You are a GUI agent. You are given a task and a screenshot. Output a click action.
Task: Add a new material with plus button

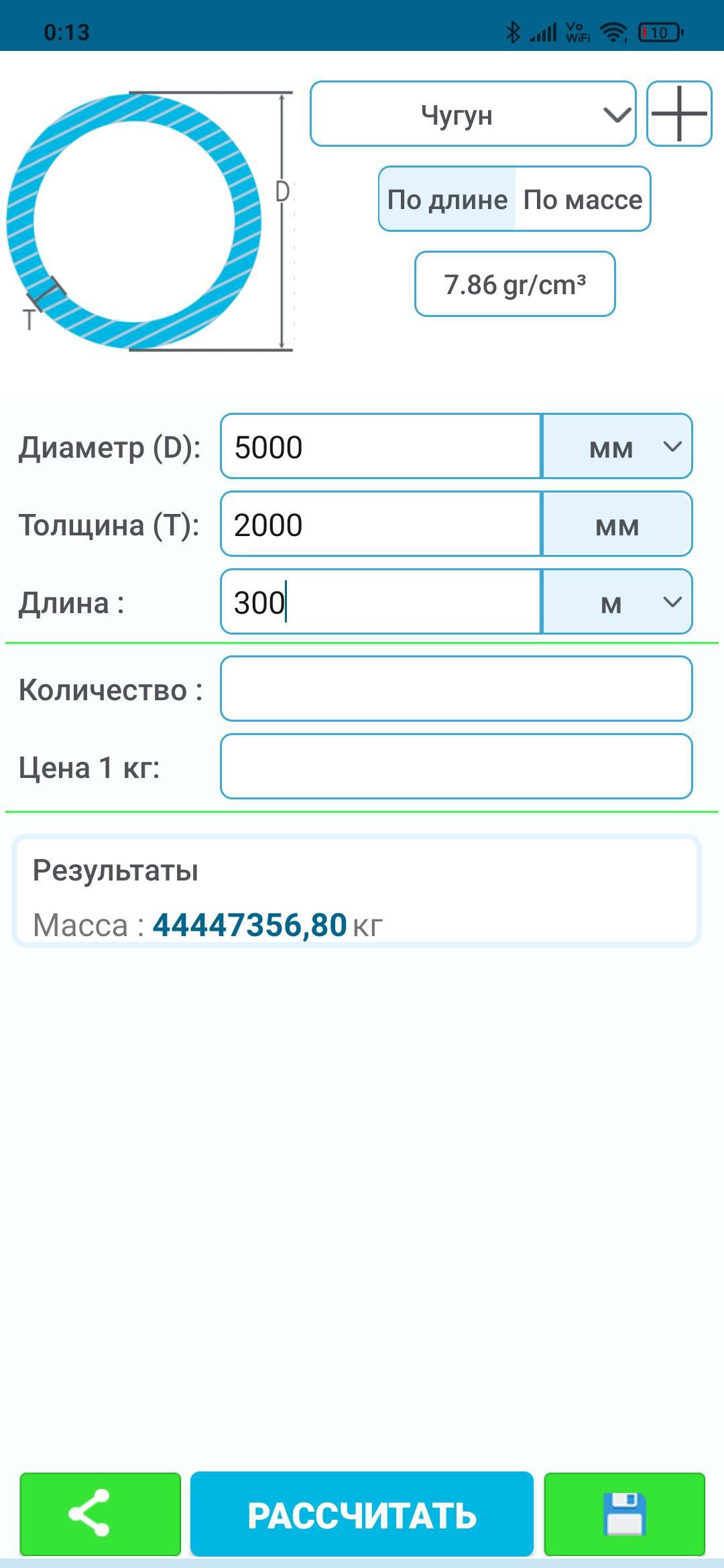click(x=678, y=114)
